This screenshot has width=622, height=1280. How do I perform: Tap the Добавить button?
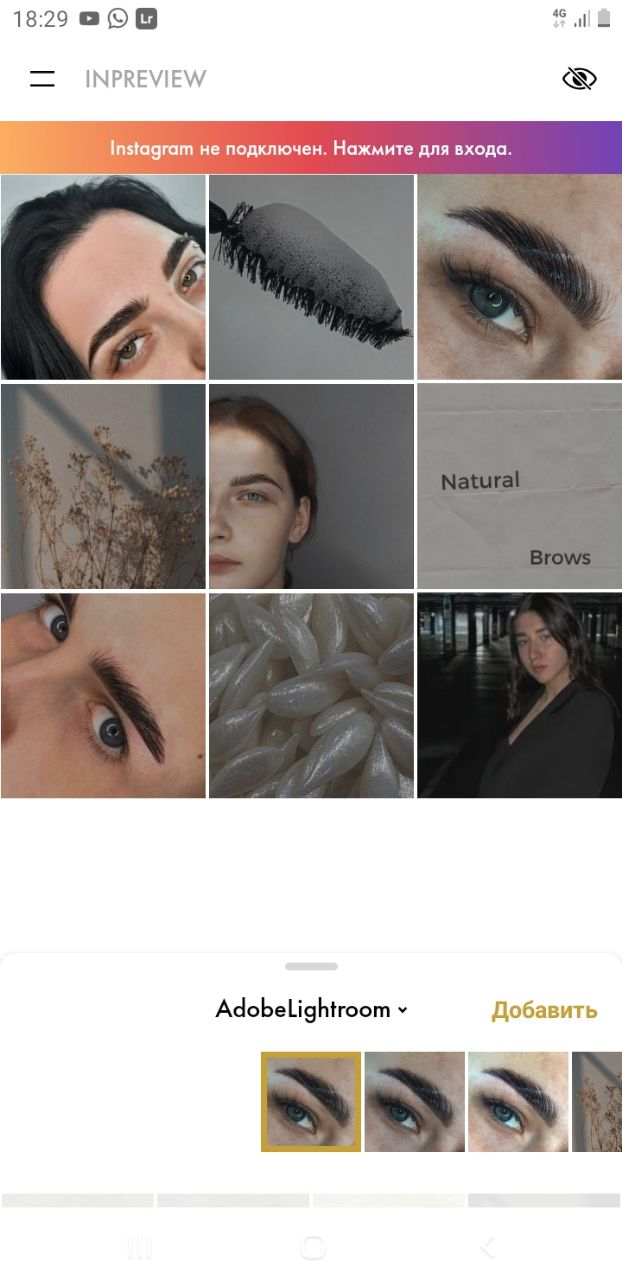point(544,1010)
